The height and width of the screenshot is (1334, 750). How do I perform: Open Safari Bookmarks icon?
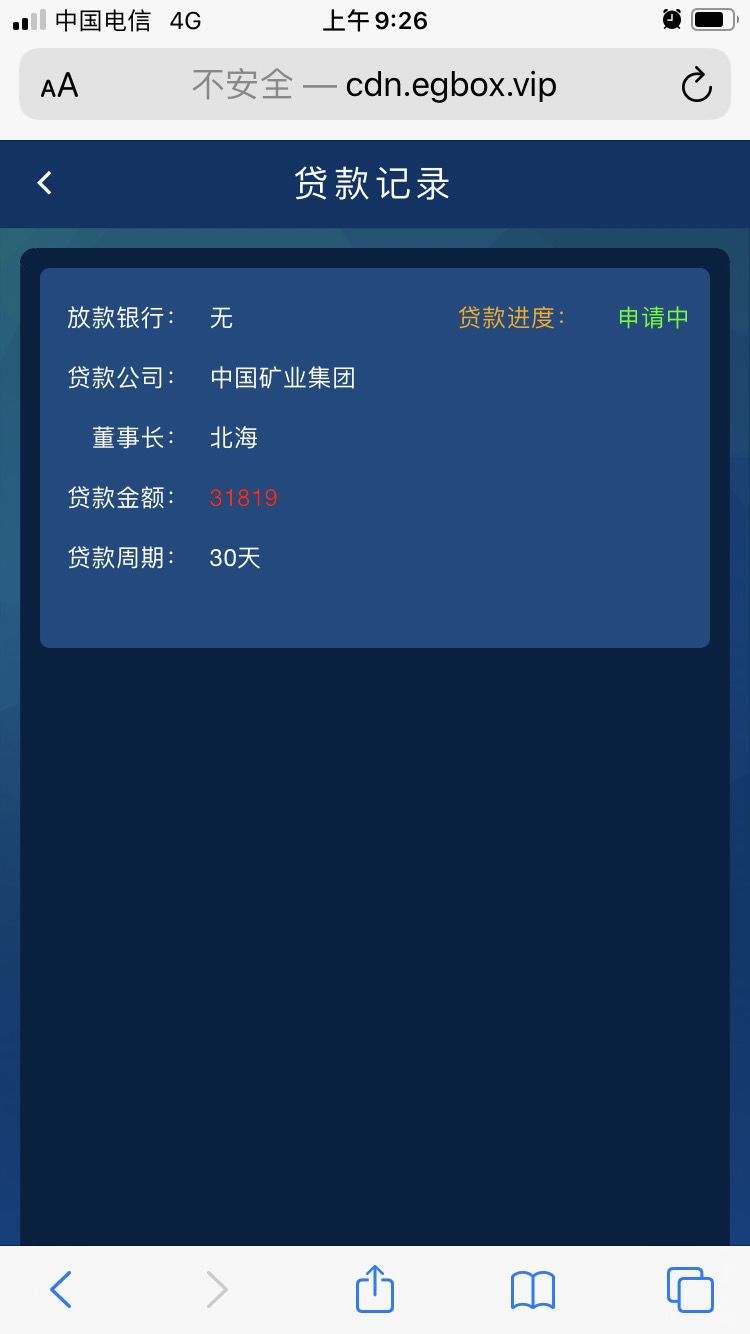pyautogui.click(x=532, y=1290)
